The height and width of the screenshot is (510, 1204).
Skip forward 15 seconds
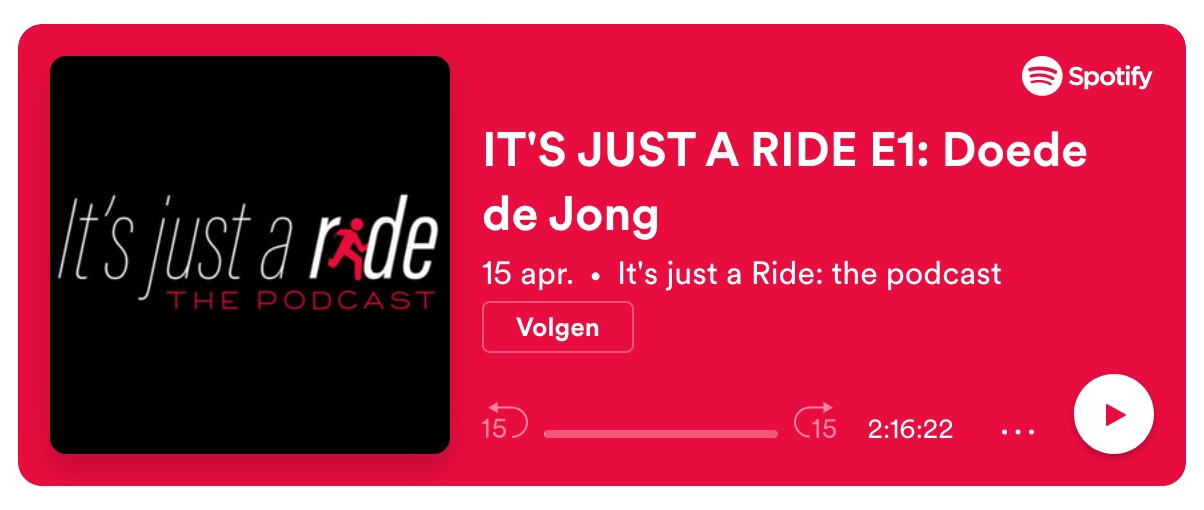click(815, 421)
